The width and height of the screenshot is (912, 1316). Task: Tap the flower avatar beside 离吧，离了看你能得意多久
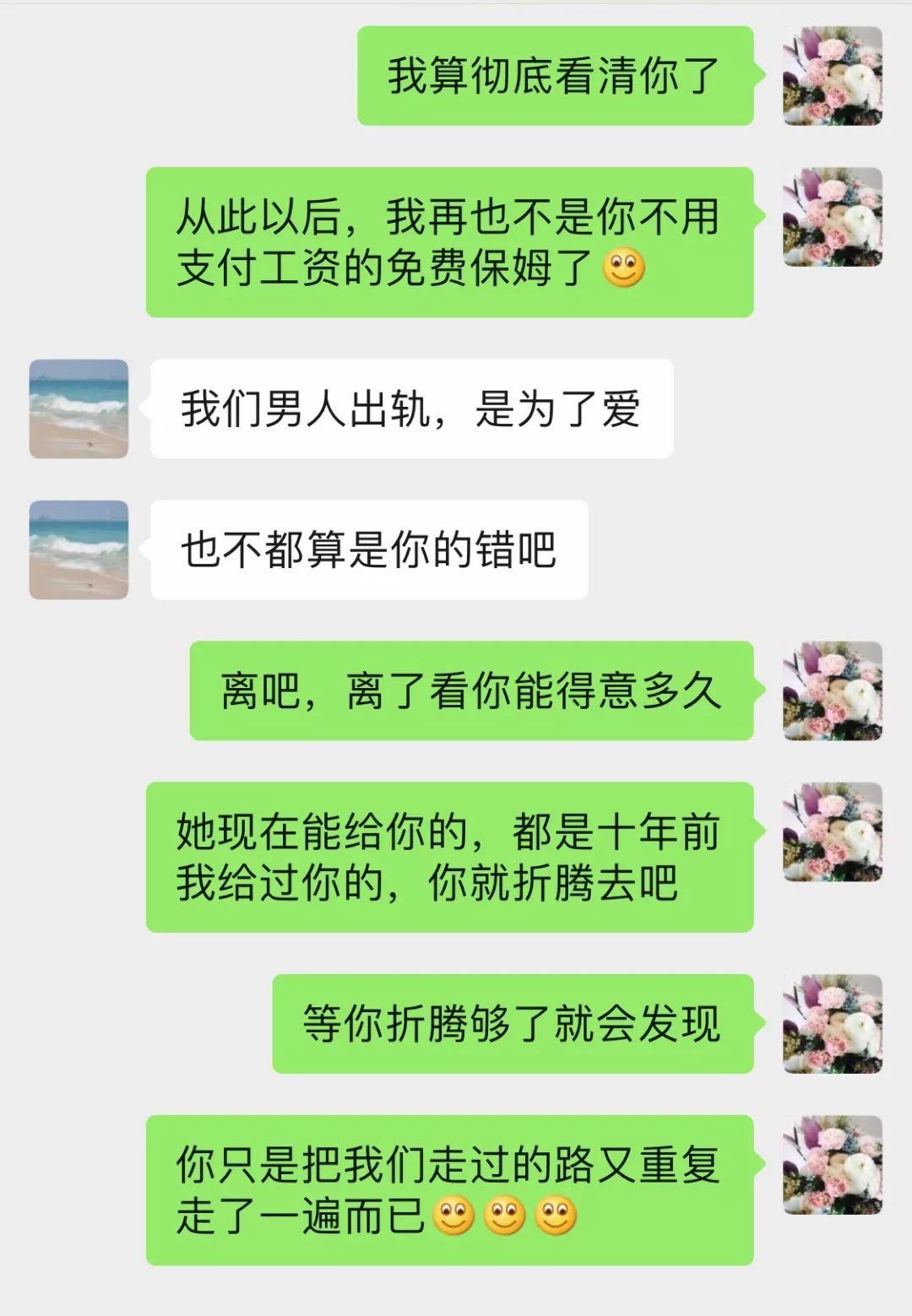(x=833, y=691)
